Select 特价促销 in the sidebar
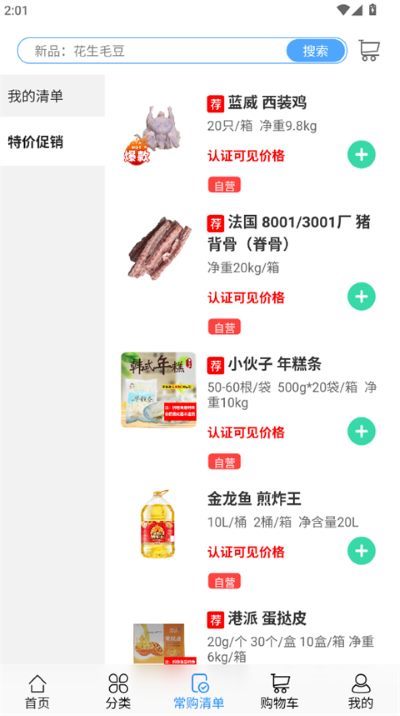This screenshot has width=400, height=716. pos(53,142)
